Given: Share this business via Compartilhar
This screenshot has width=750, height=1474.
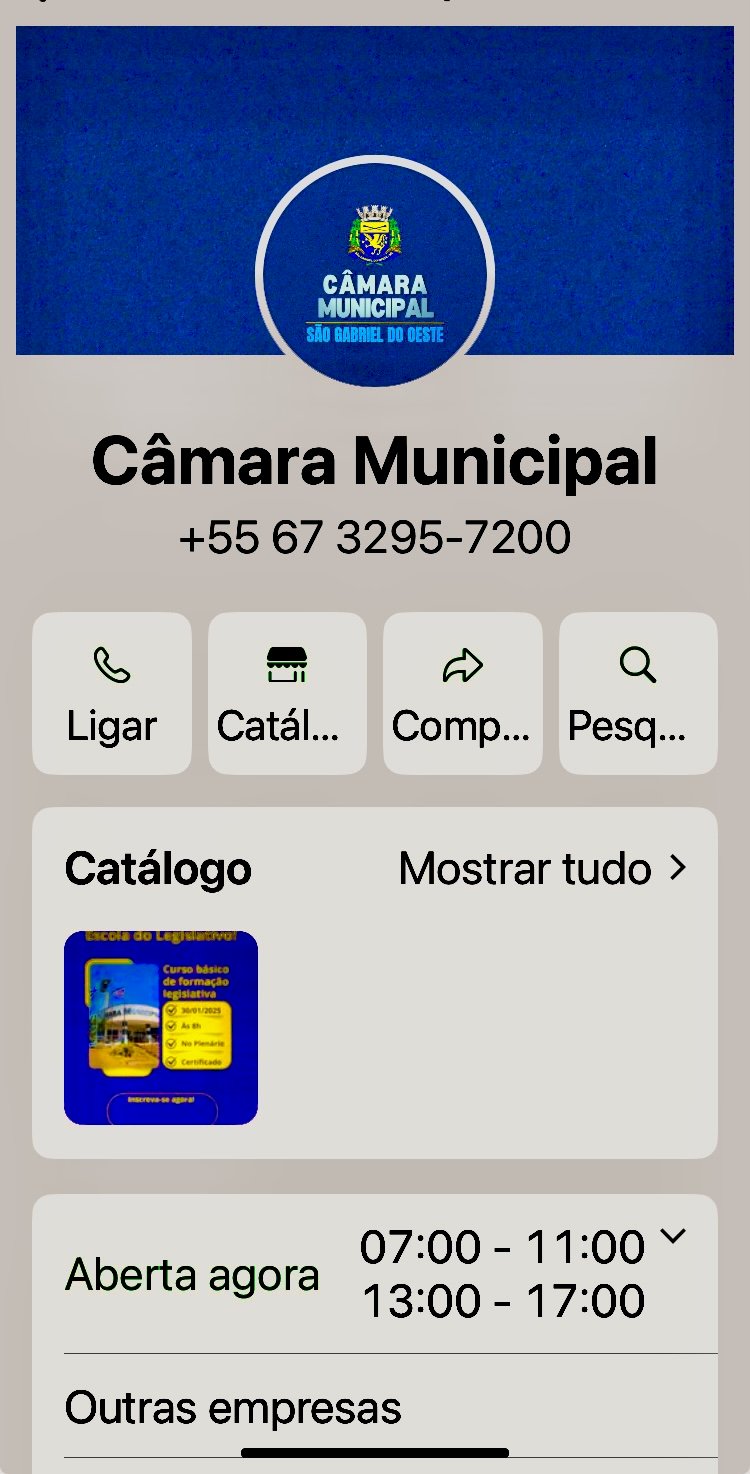Looking at the screenshot, I should coord(463,693).
